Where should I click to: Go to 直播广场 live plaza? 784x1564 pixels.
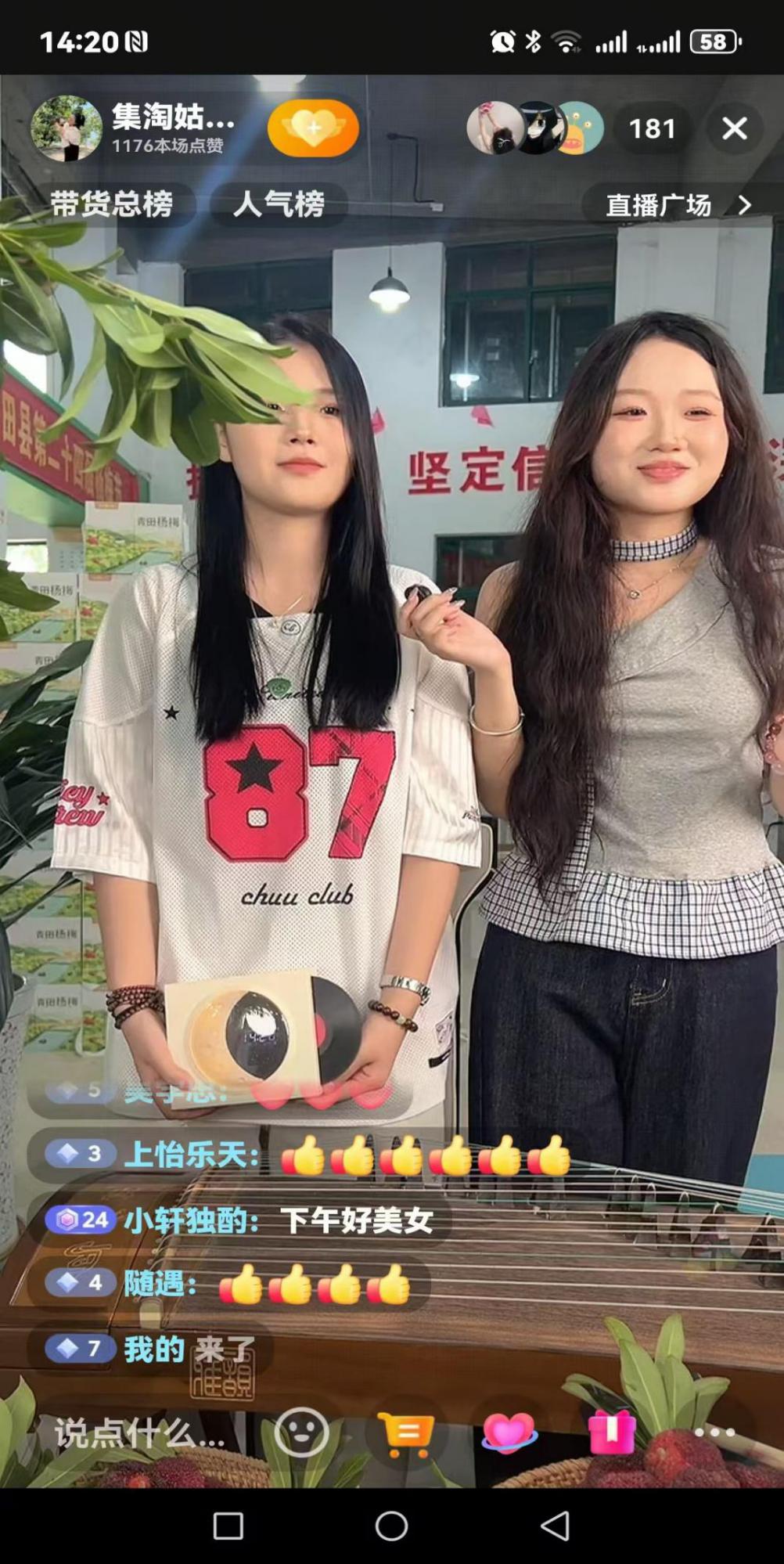tap(677, 205)
